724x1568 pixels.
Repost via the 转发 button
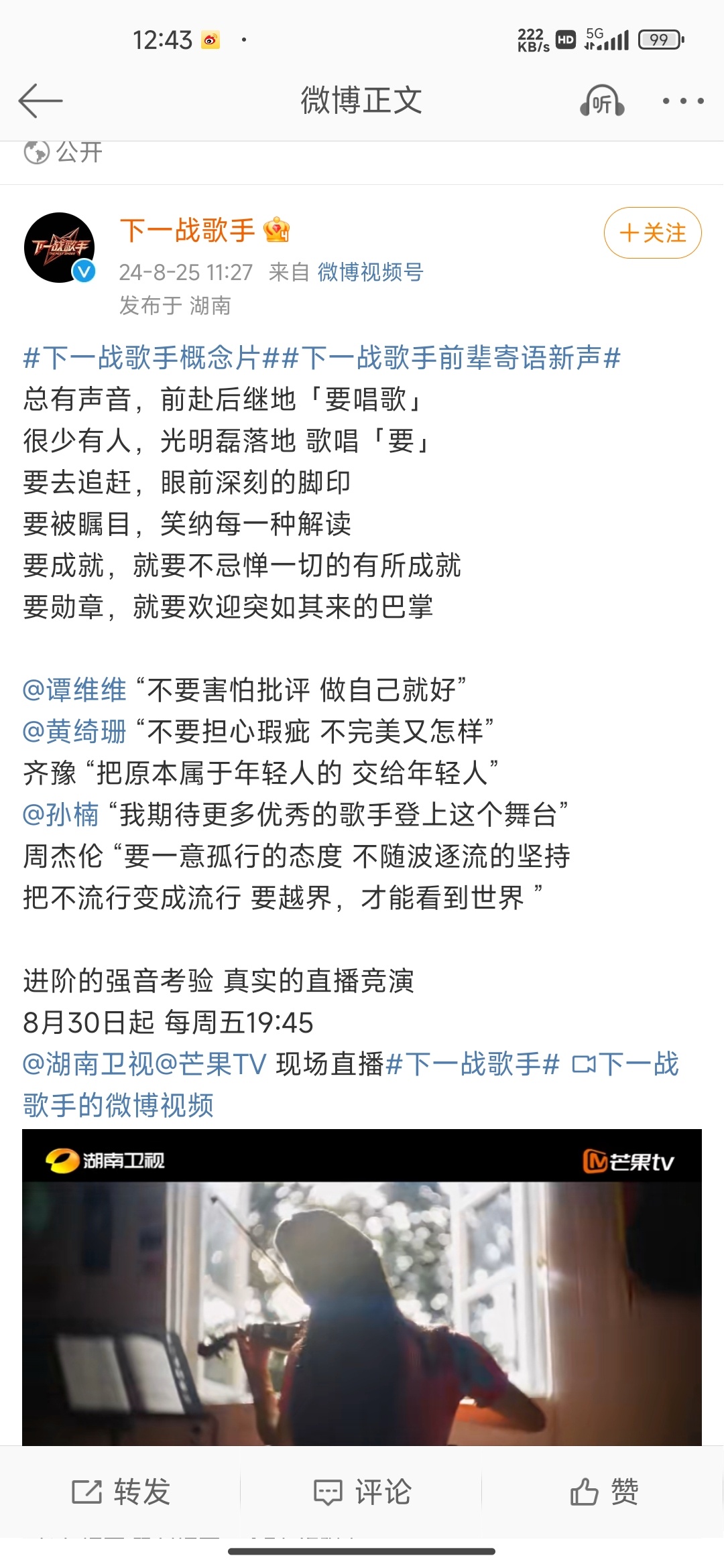(x=121, y=1492)
